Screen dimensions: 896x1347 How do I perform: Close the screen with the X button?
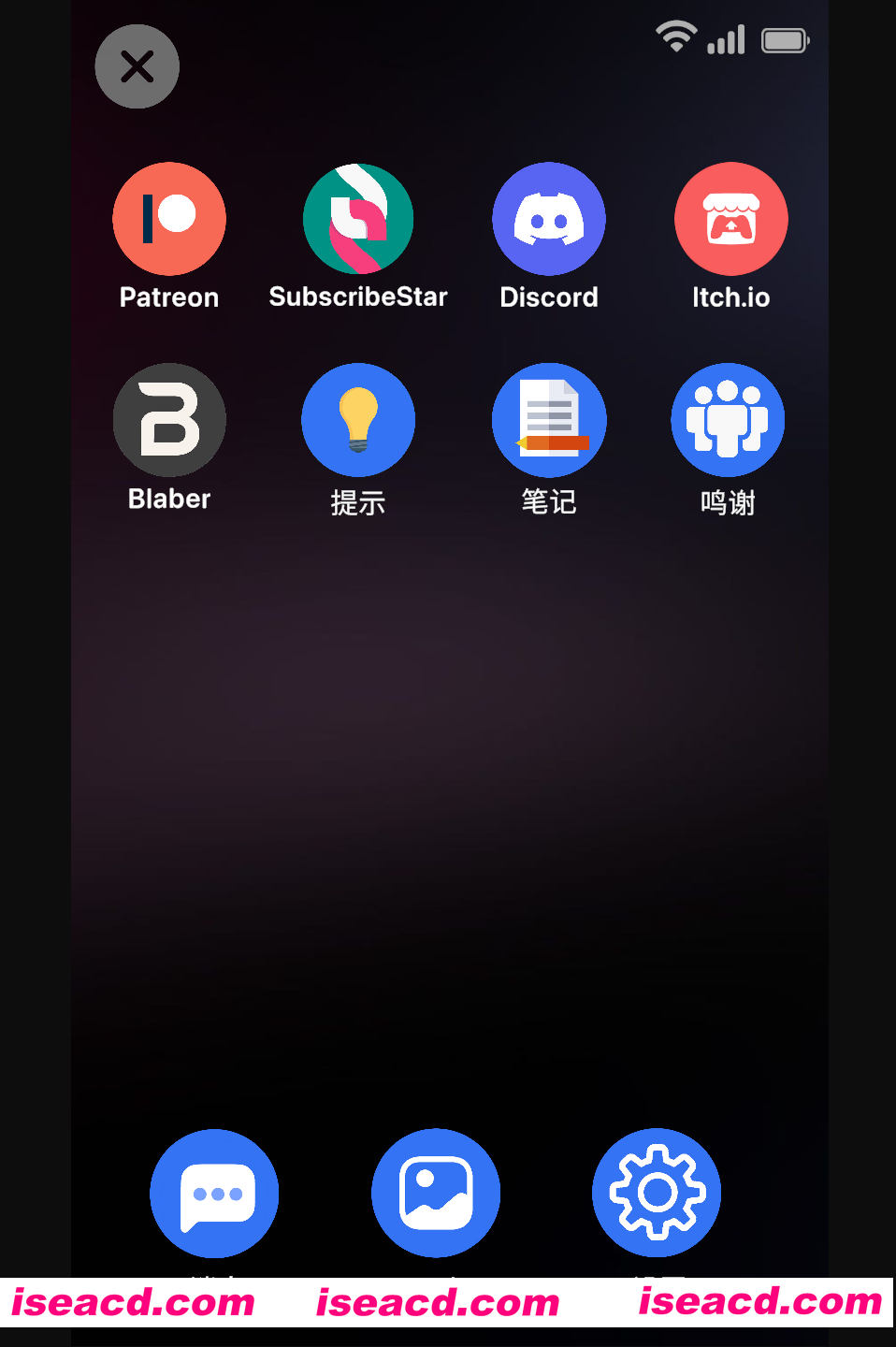[137, 66]
